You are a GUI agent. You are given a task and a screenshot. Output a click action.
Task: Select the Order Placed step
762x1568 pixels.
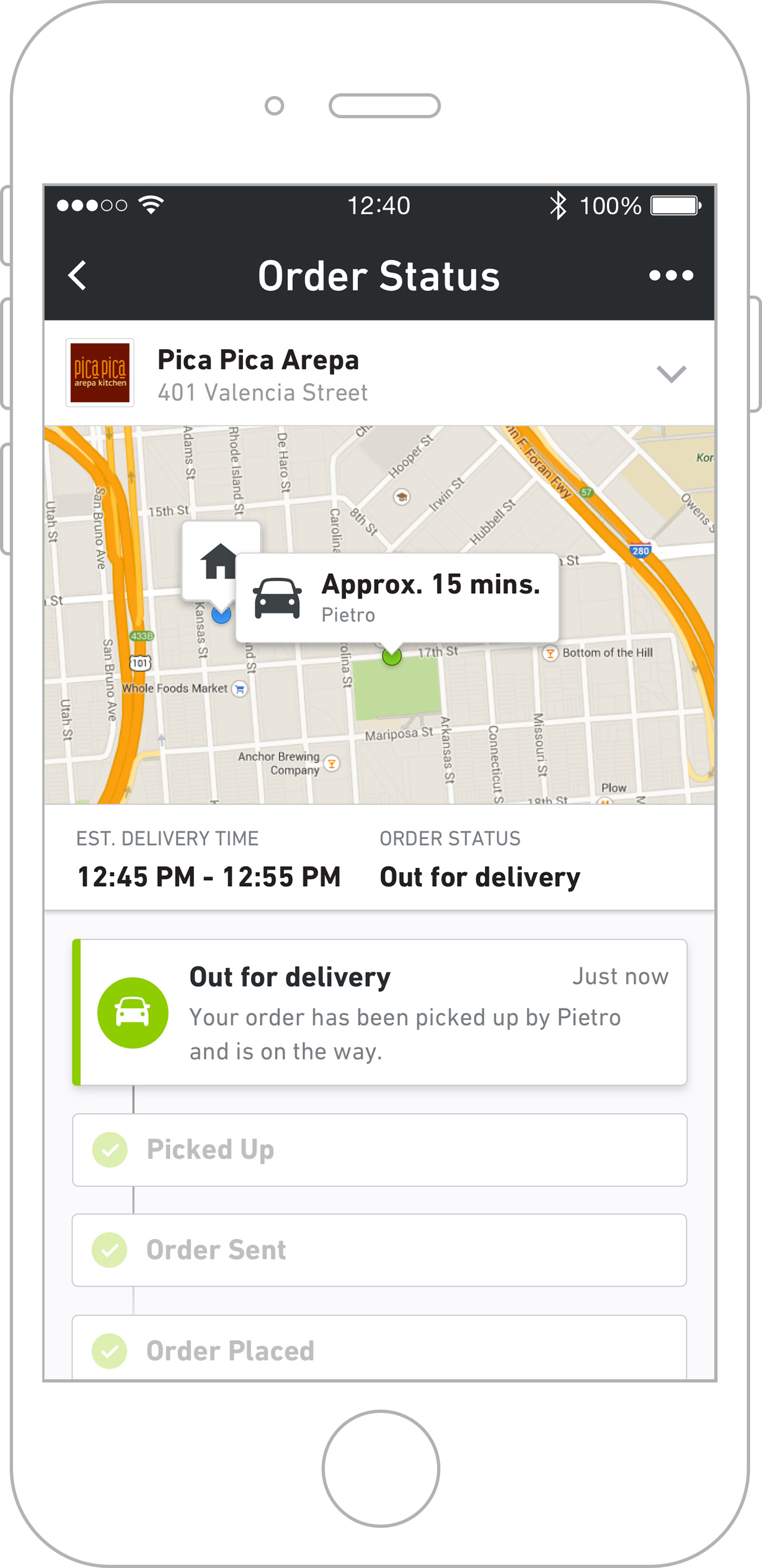[380, 1347]
